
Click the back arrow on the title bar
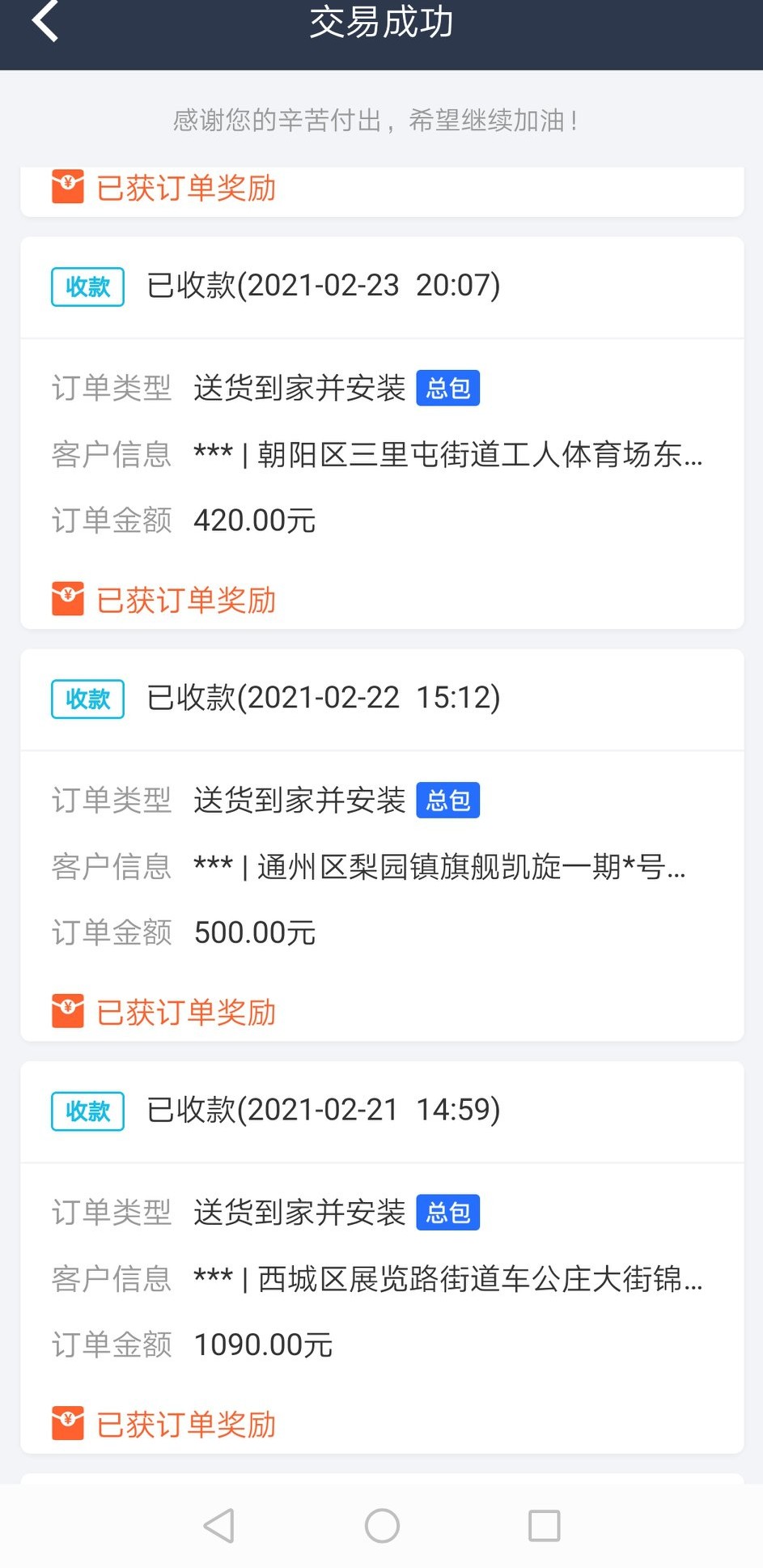(x=45, y=23)
